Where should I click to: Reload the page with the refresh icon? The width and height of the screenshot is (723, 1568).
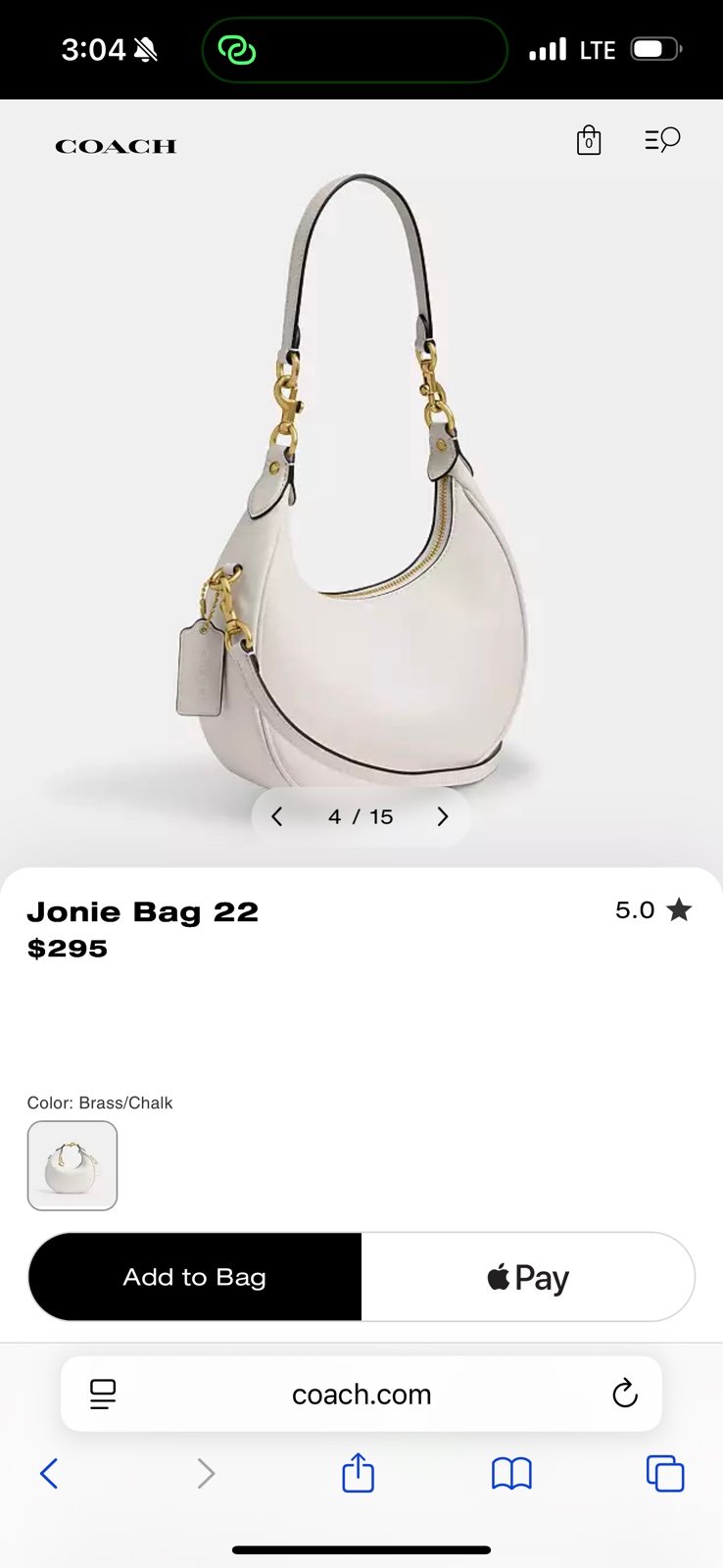pyautogui.click(x=625, y=1394)
